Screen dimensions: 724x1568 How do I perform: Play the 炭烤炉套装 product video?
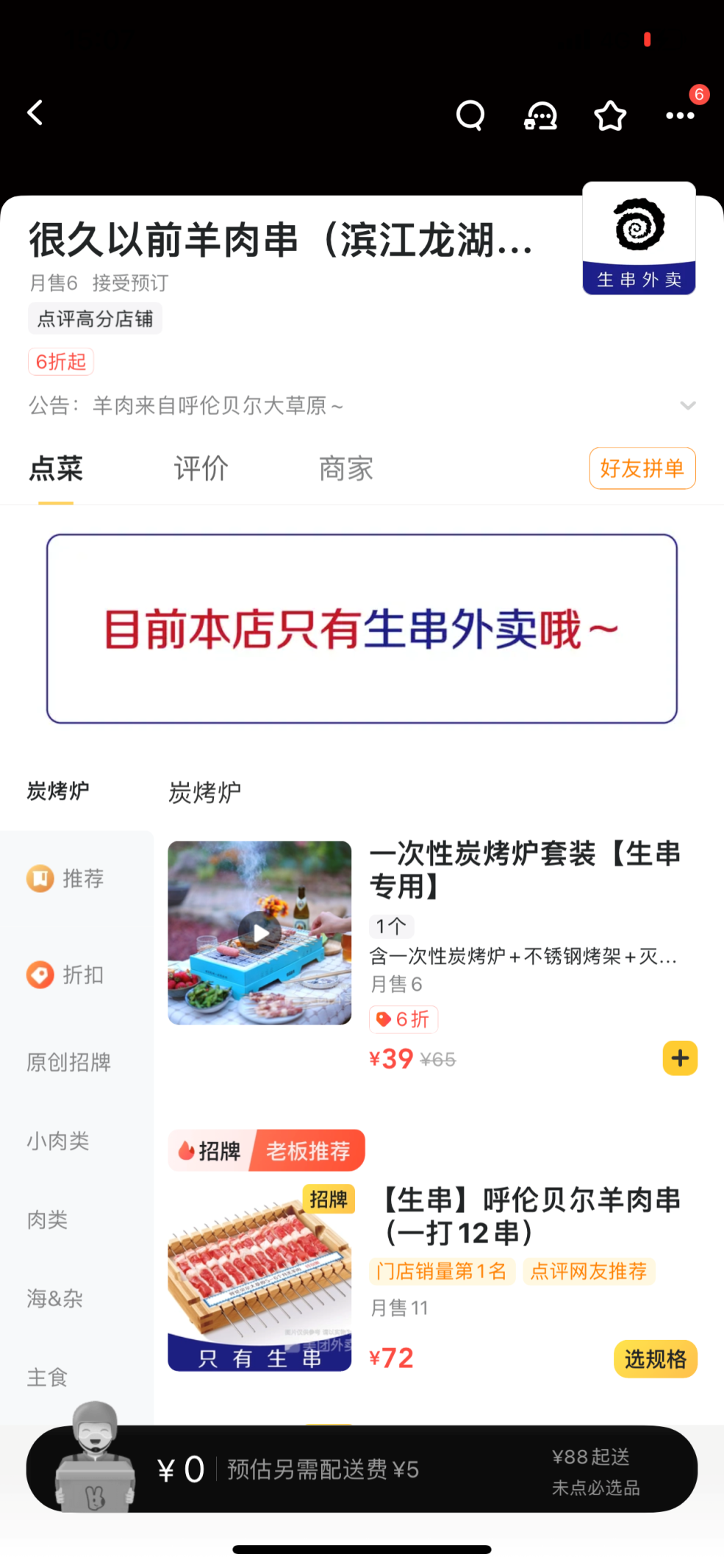coord(259,933)
